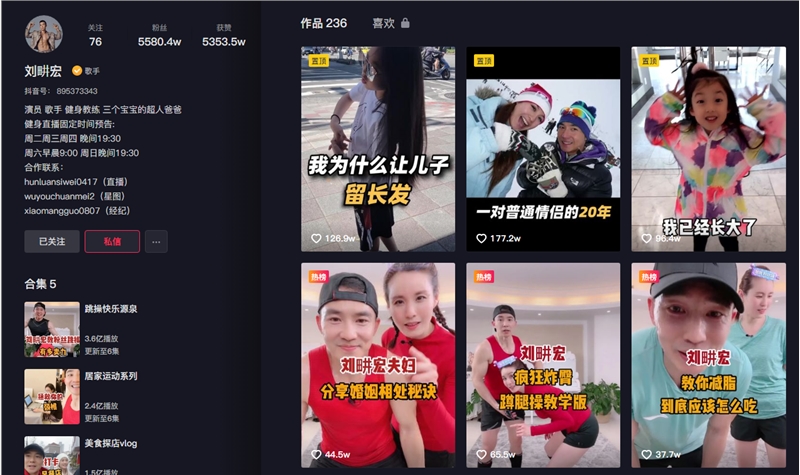Open the three-dot more options button
This screenshot has width=800, height=475.
click(x=156, y=241)
